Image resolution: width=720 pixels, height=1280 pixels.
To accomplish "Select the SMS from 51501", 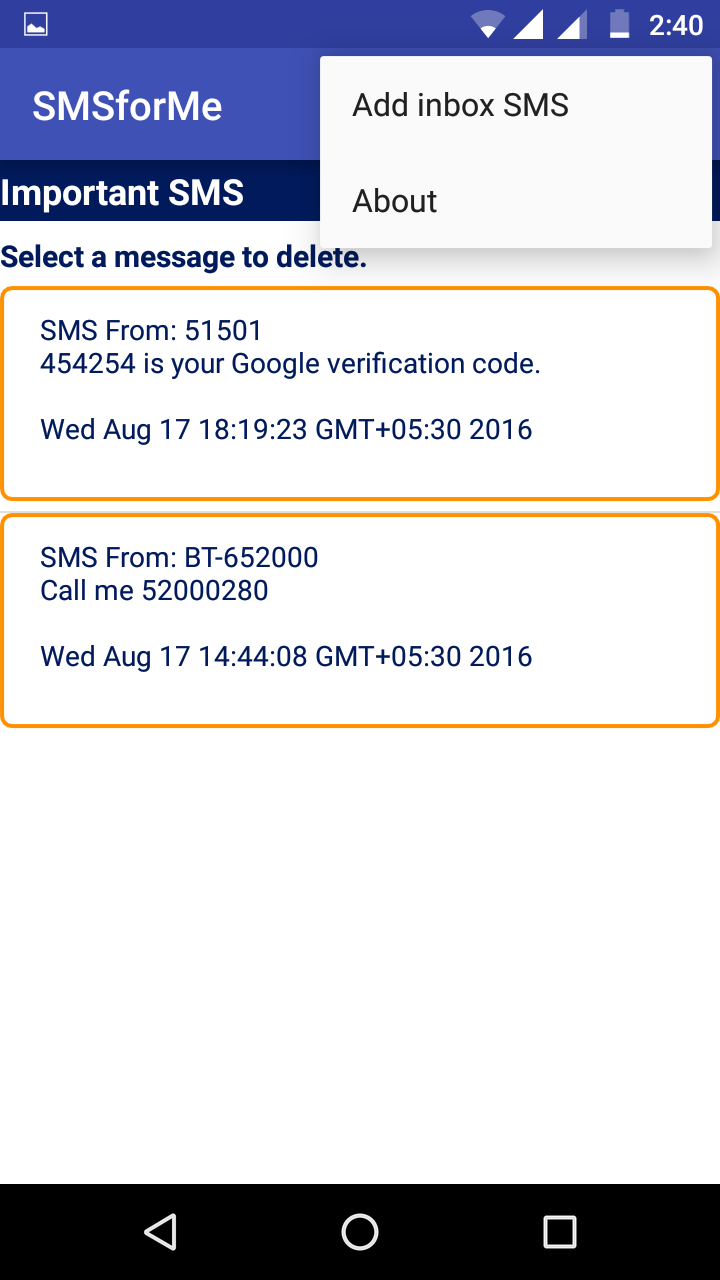I will [x=360, y=393].
